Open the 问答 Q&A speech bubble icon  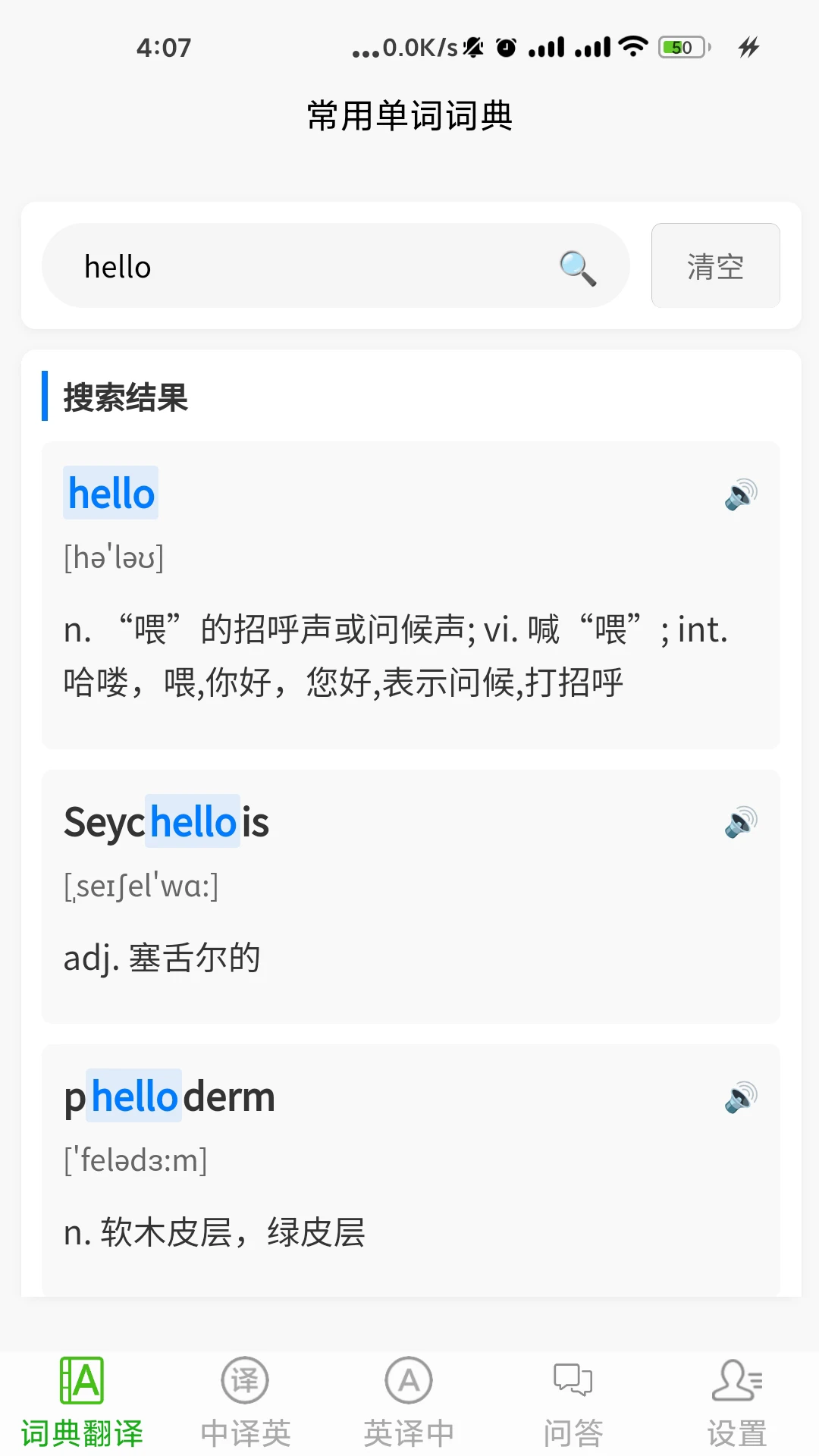(x=572, y=1382)
